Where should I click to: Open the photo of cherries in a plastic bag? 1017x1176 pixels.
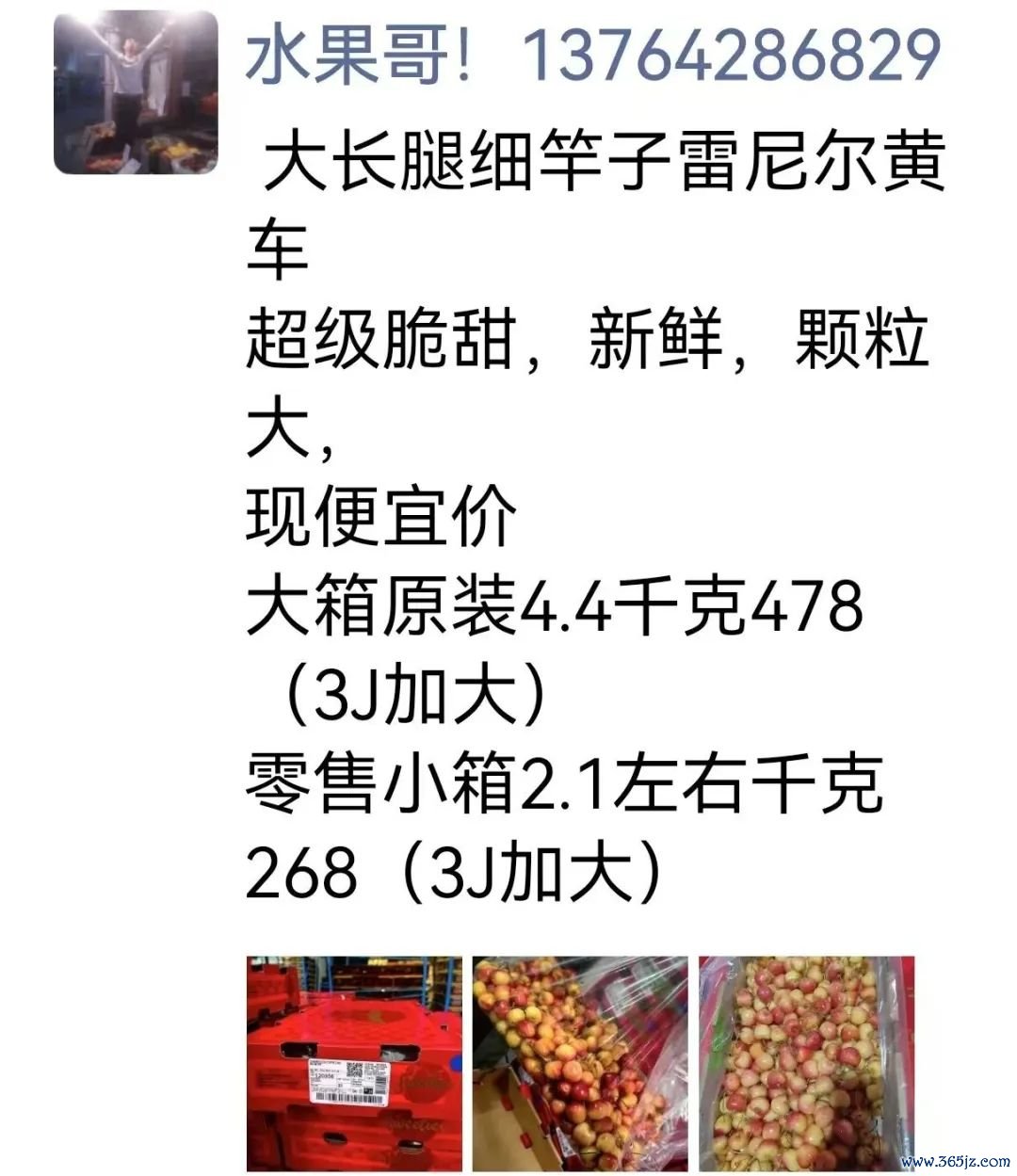[580, 1063]
